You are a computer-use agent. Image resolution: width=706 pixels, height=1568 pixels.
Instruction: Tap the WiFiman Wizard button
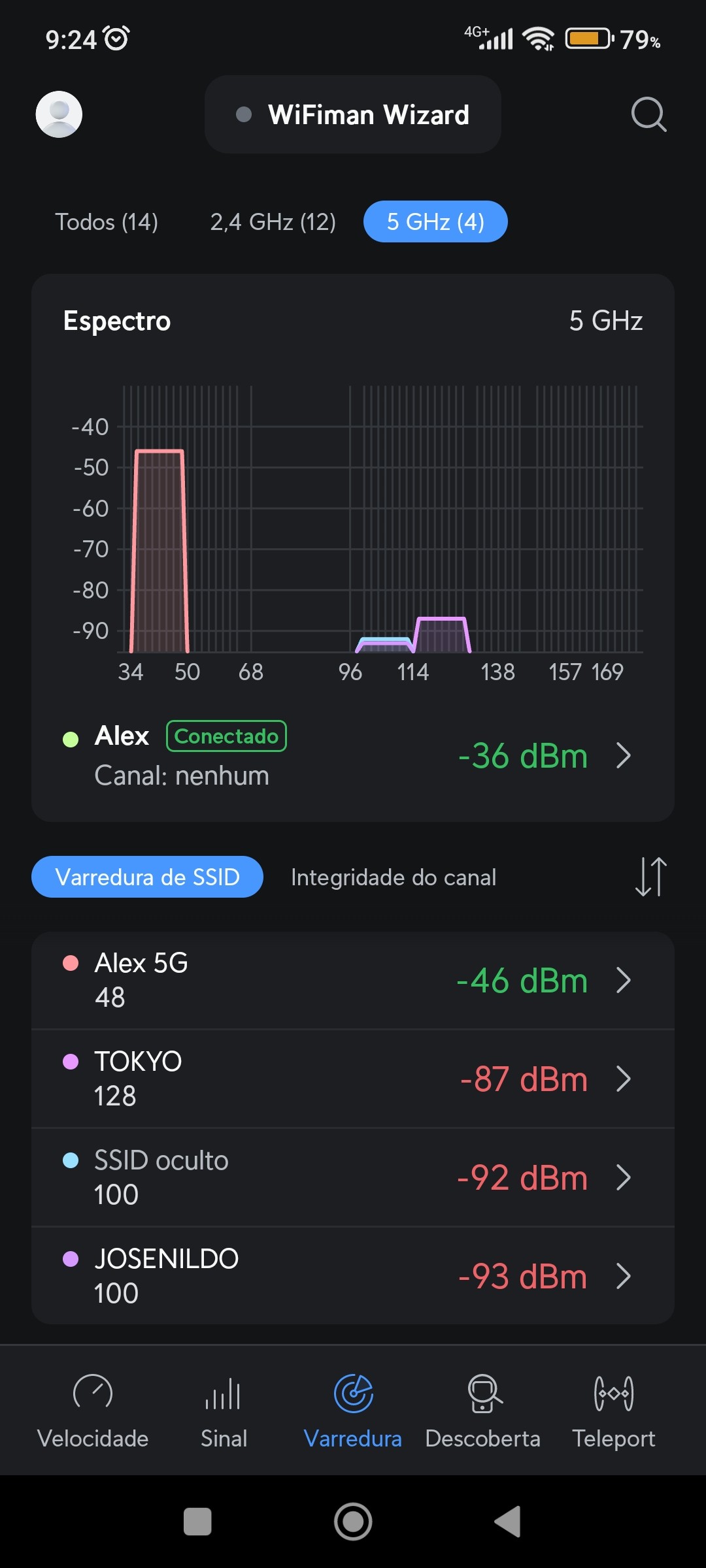click(353, 114)
